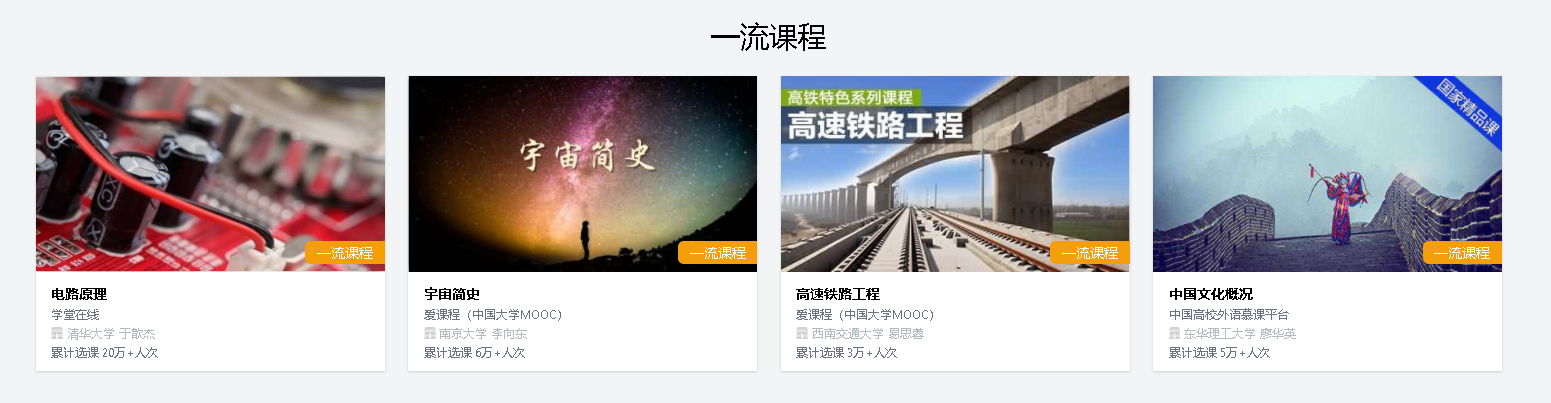The image size is (1551, 403).
Task: View the 中国文化概况 course card
Action: click(1326, 222)
